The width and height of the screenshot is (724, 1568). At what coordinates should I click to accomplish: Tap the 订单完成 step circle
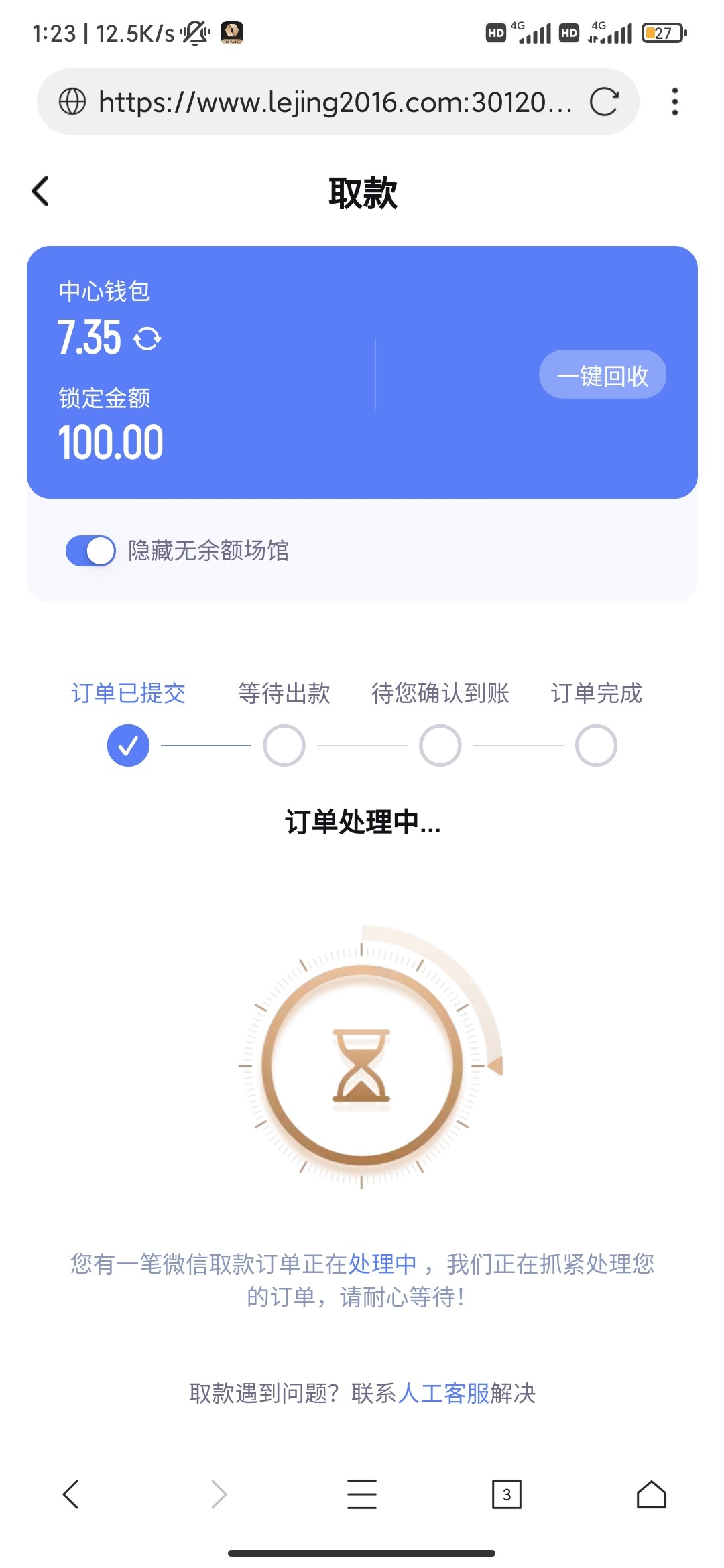(x=595, y=744)
